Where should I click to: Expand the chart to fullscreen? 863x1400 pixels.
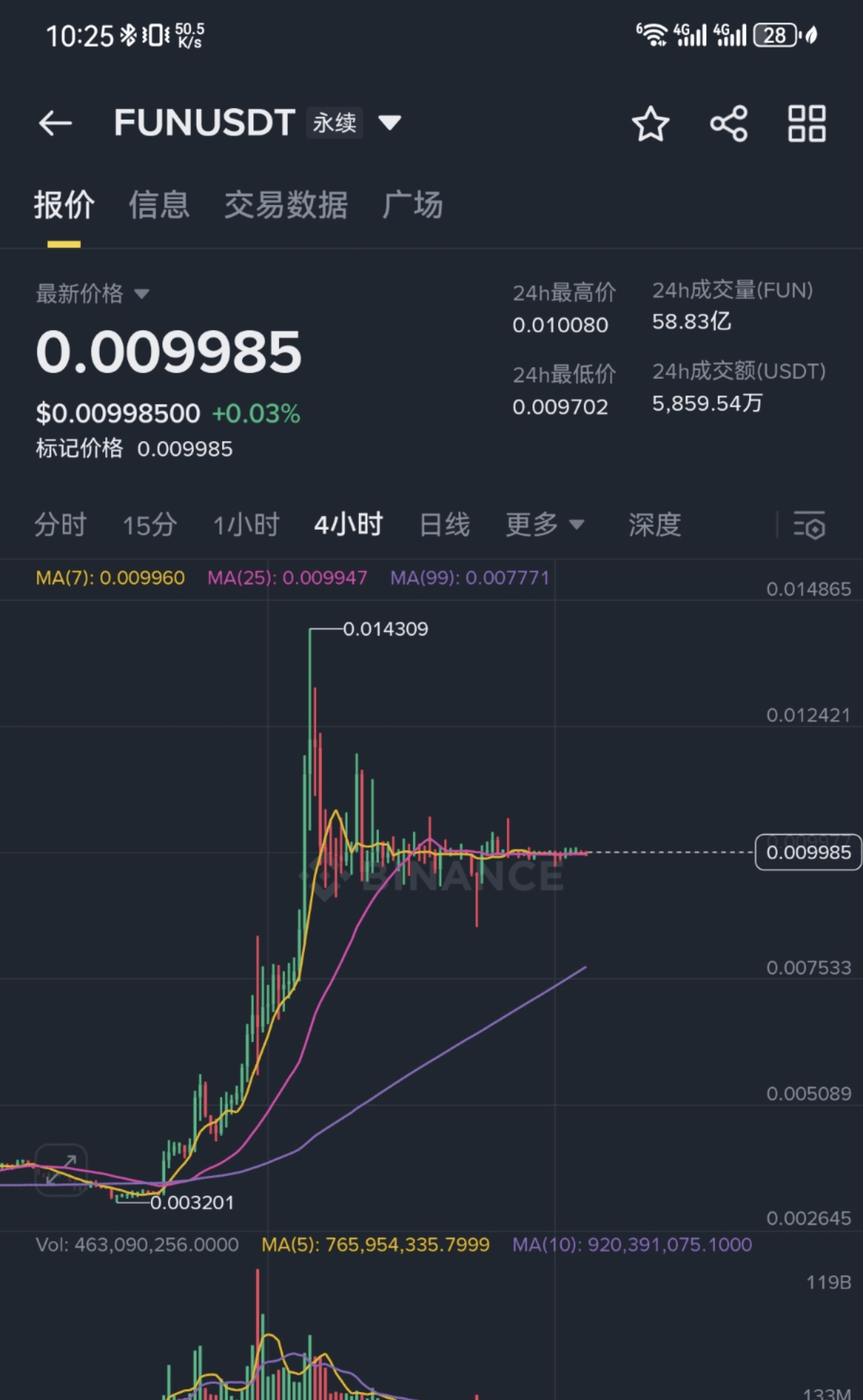click(x=61, y=1169)
